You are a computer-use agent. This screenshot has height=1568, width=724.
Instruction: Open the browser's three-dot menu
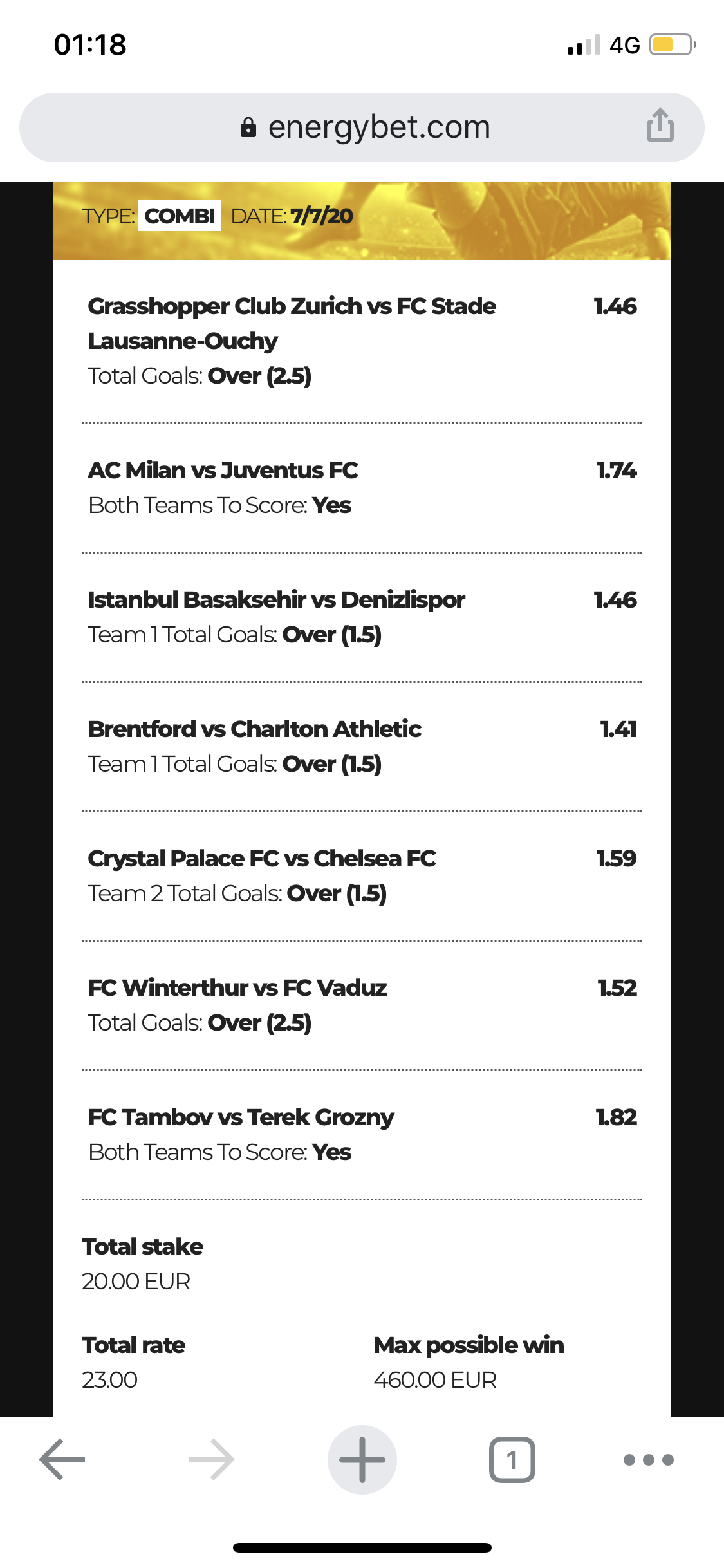click(x=649, y=1460)
